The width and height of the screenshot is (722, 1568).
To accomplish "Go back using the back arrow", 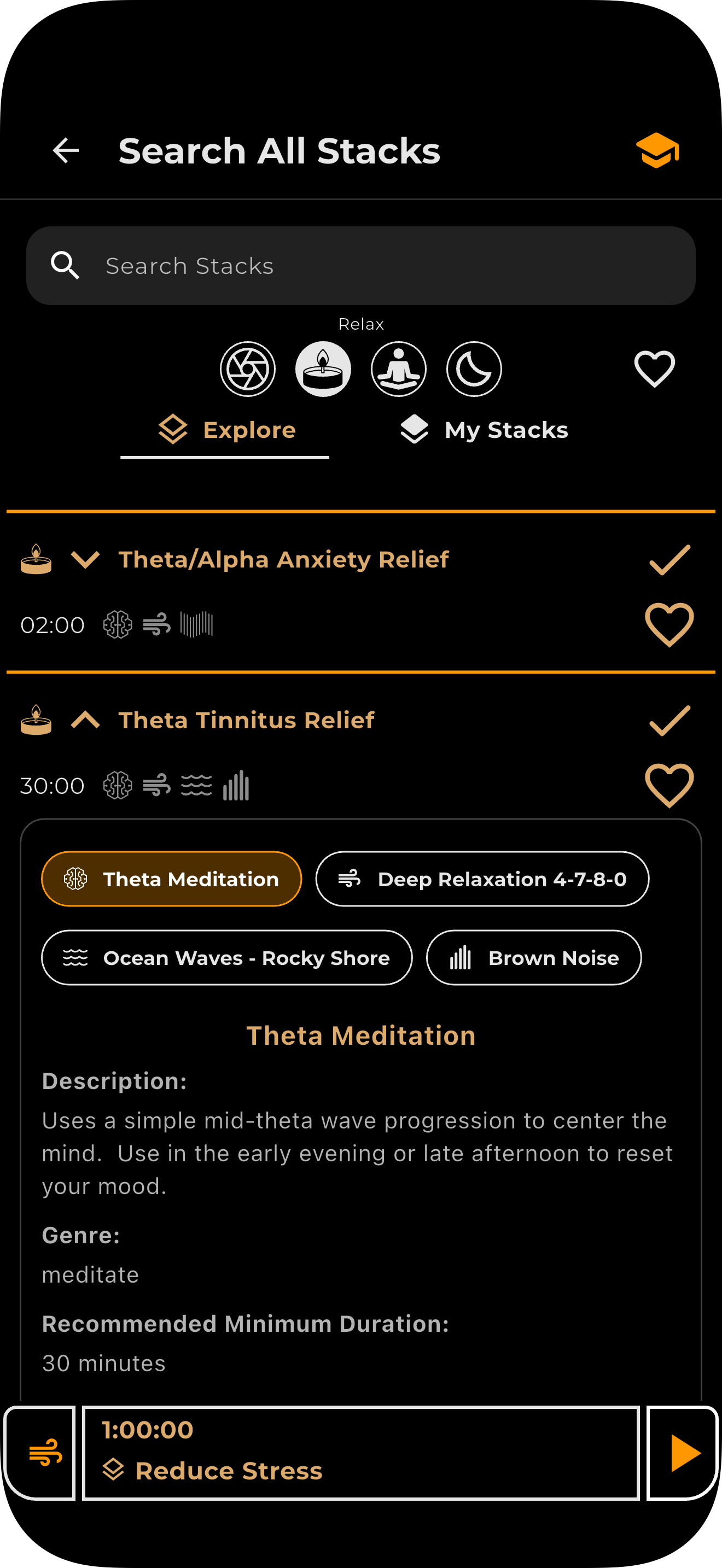I will (x=65, y=151).
